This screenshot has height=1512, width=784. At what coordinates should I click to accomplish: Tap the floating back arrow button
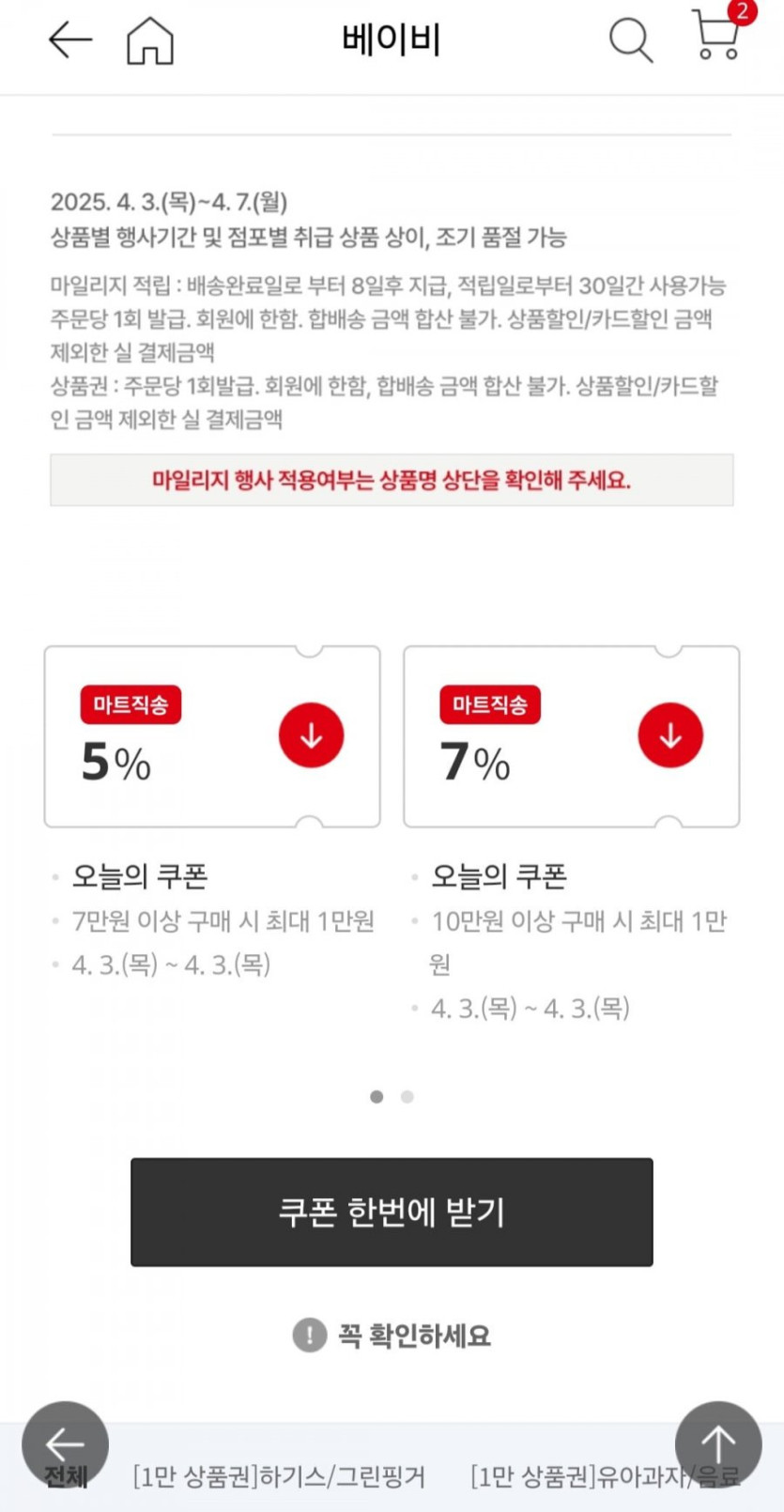(x=66, y=1444)
